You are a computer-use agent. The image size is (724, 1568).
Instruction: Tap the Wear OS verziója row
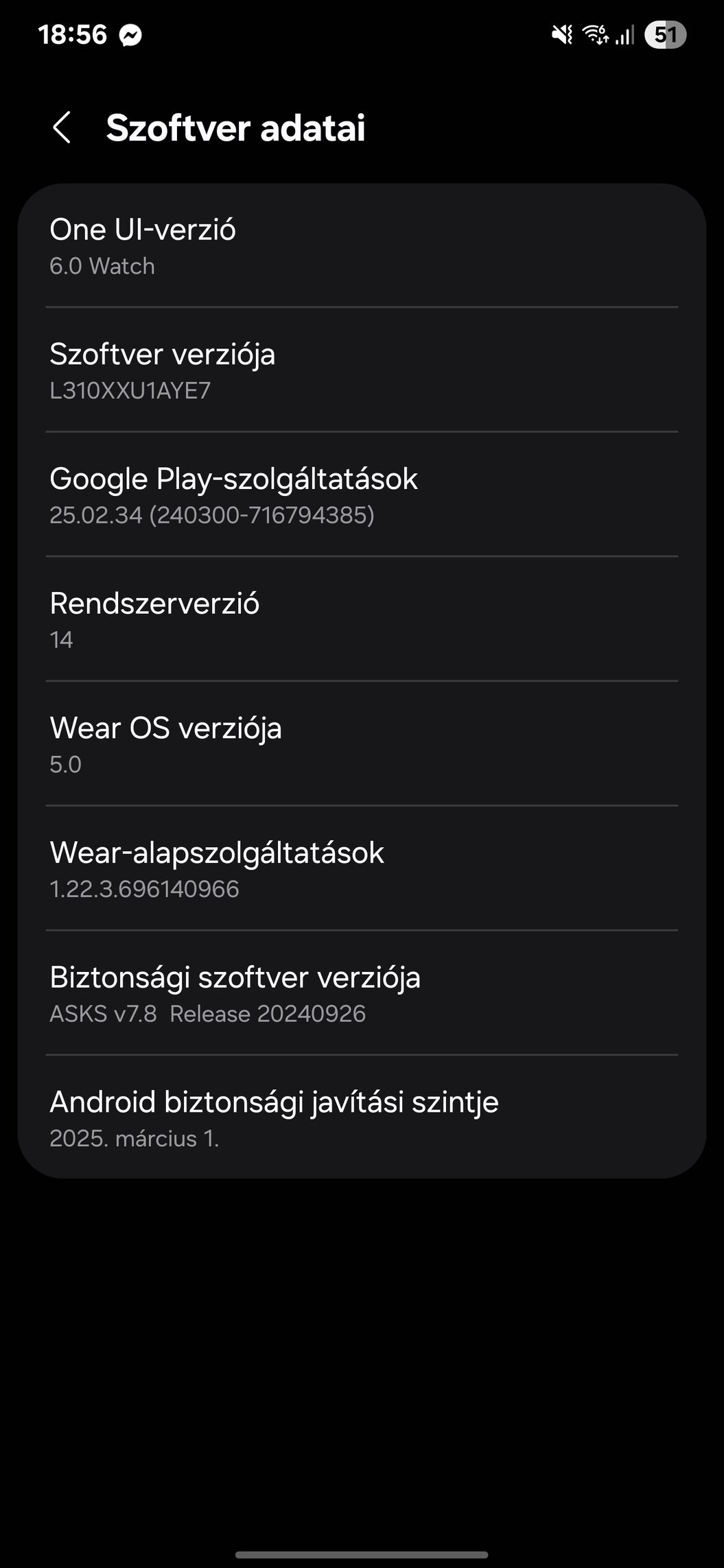tap(362, 744)
